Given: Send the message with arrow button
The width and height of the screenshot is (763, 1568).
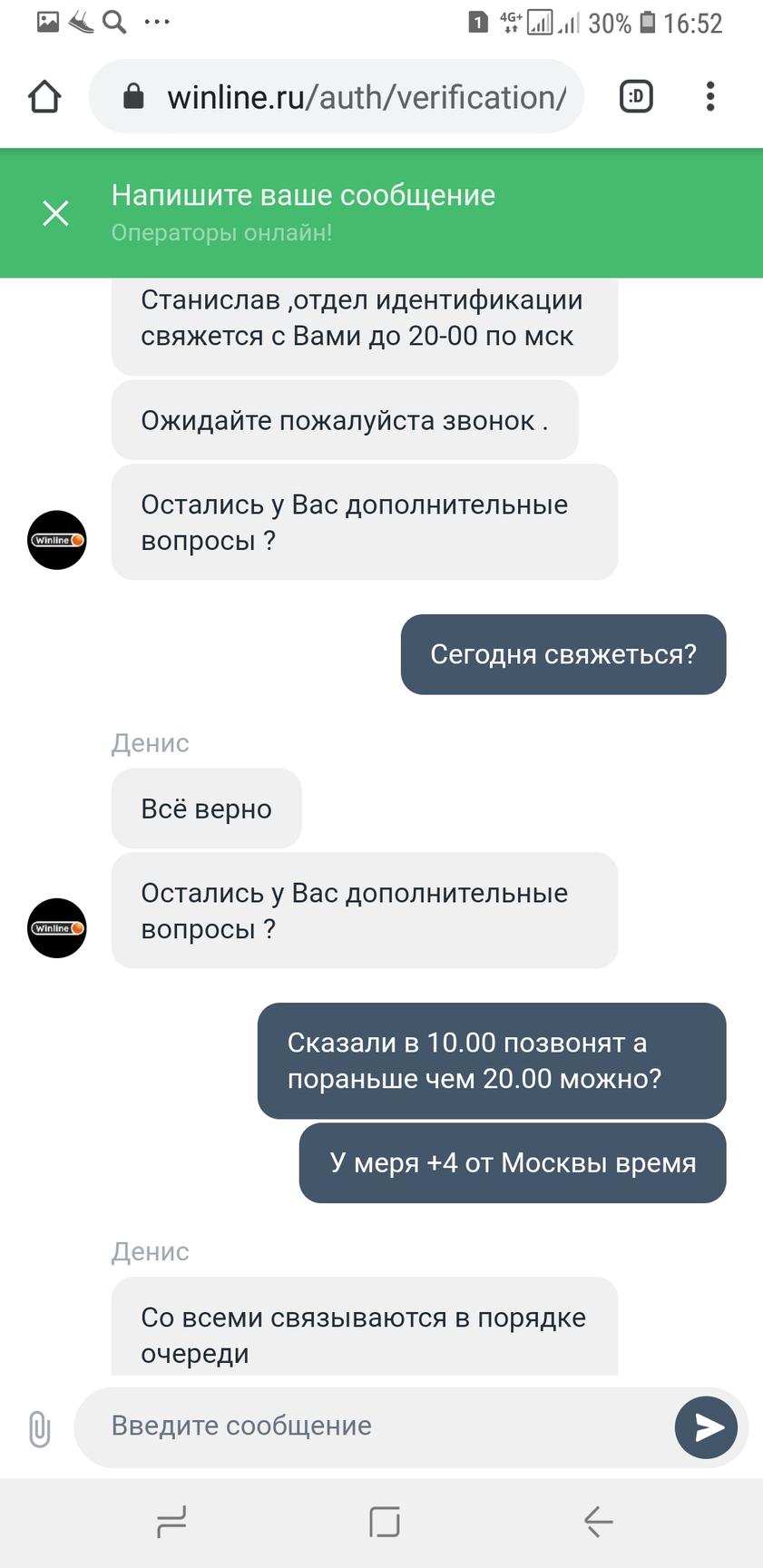Looking at the screenshot, I should (706, 1427).
